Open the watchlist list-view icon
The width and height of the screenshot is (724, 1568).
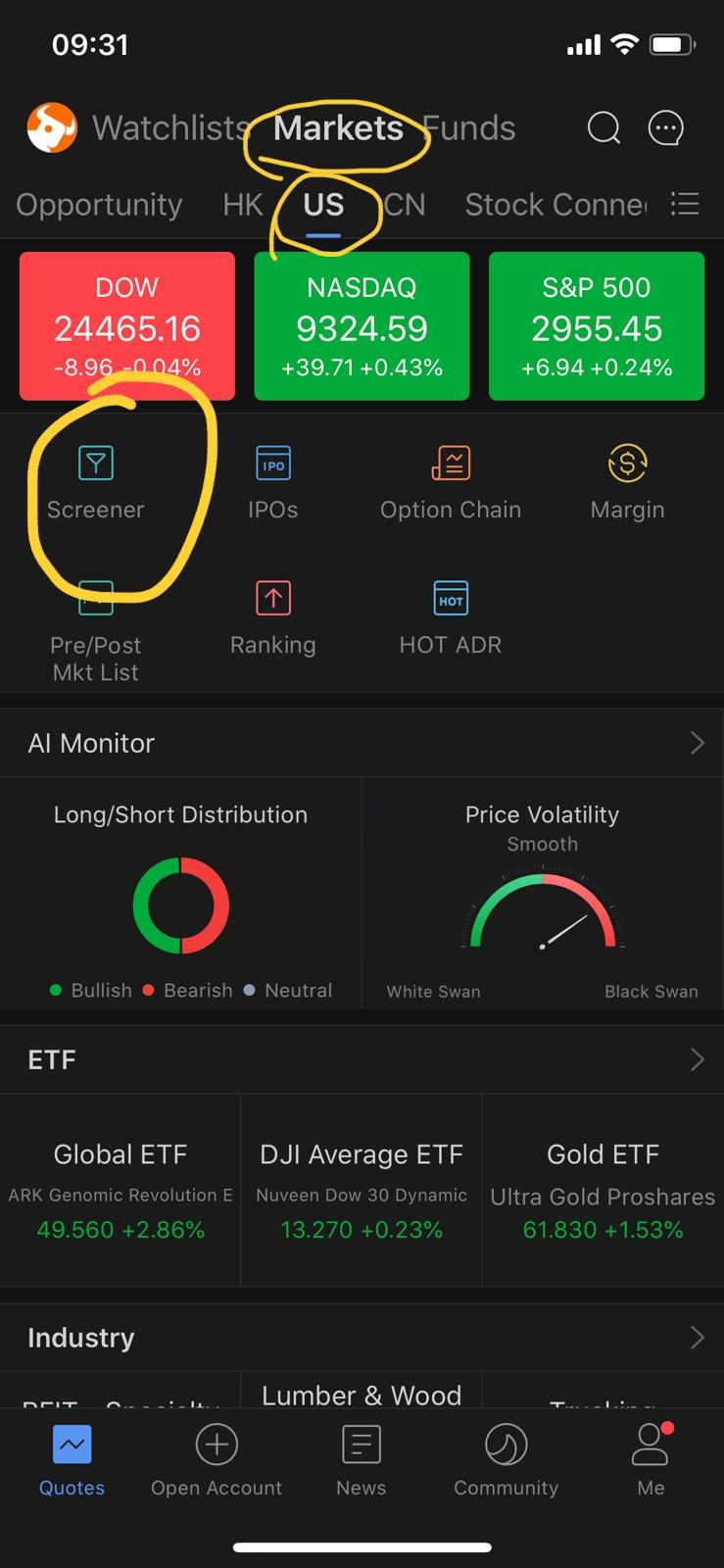coord(685,205)
